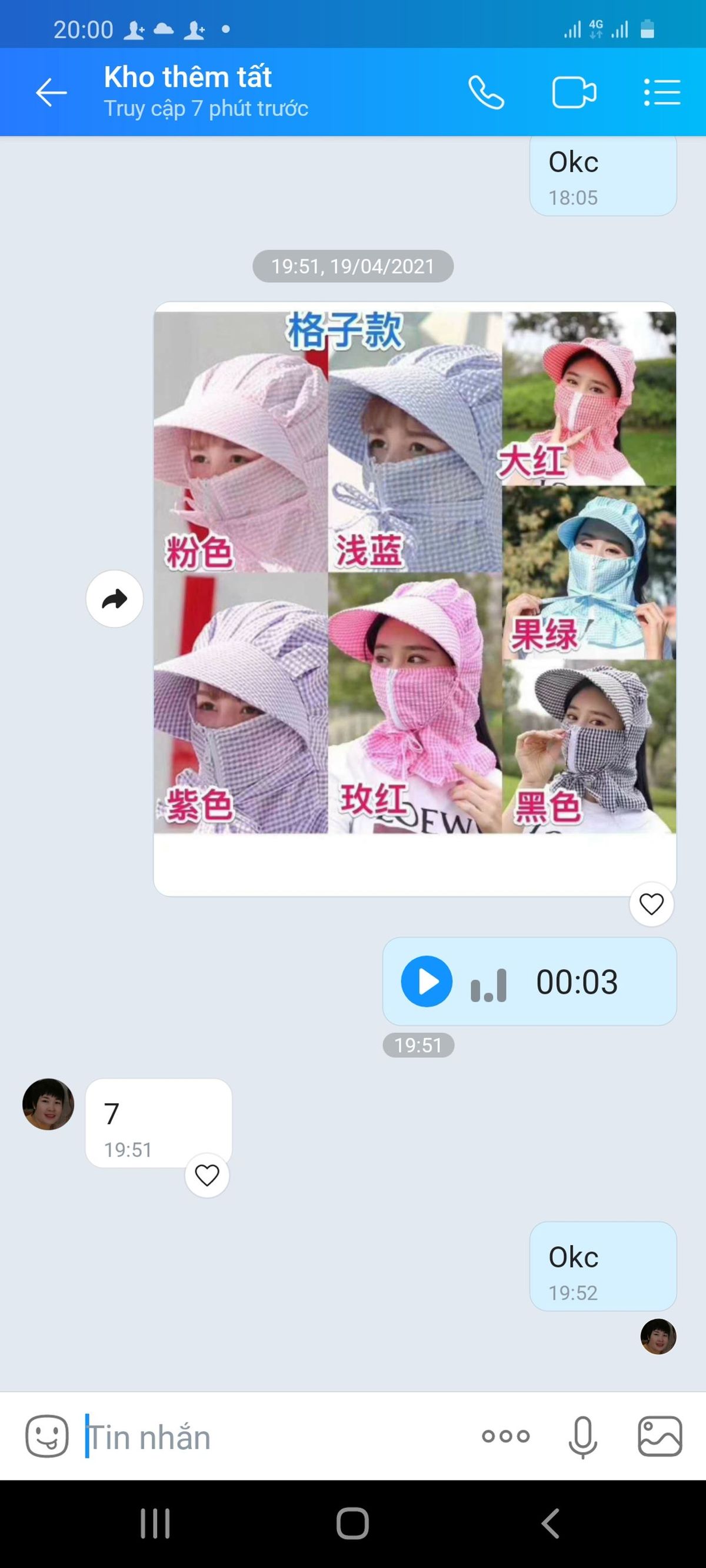Start a video call in this chat

click(x=574, y=92)
